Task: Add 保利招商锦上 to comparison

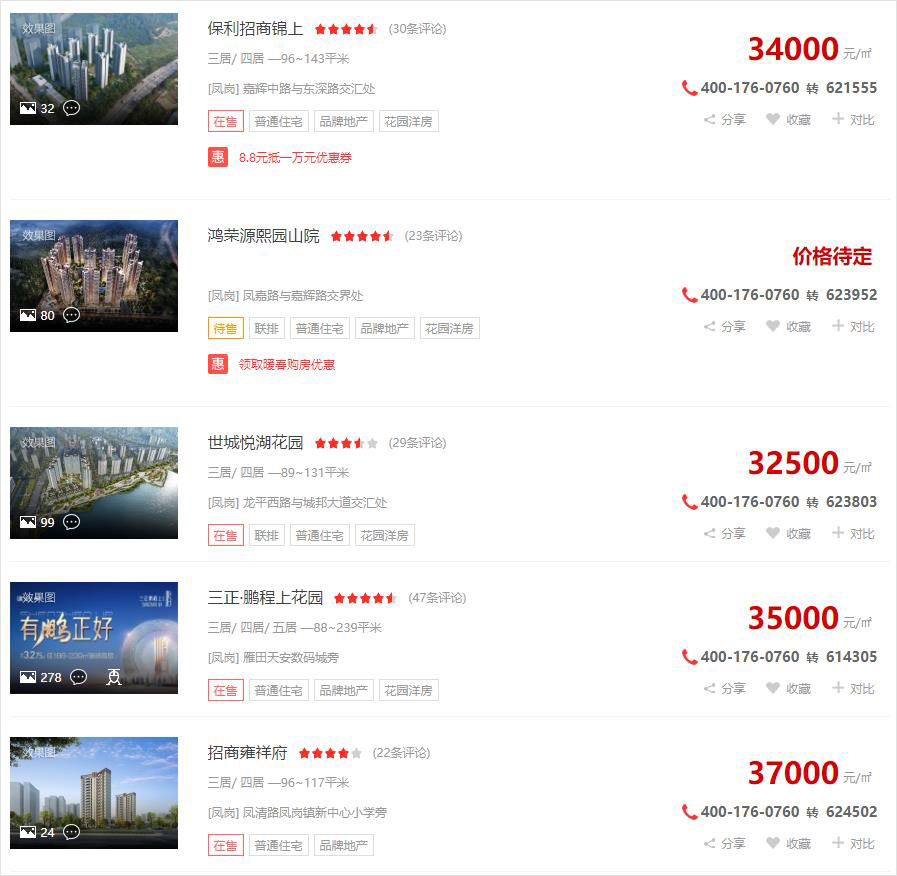Action: pyautogui.click(x=853, y=120)
